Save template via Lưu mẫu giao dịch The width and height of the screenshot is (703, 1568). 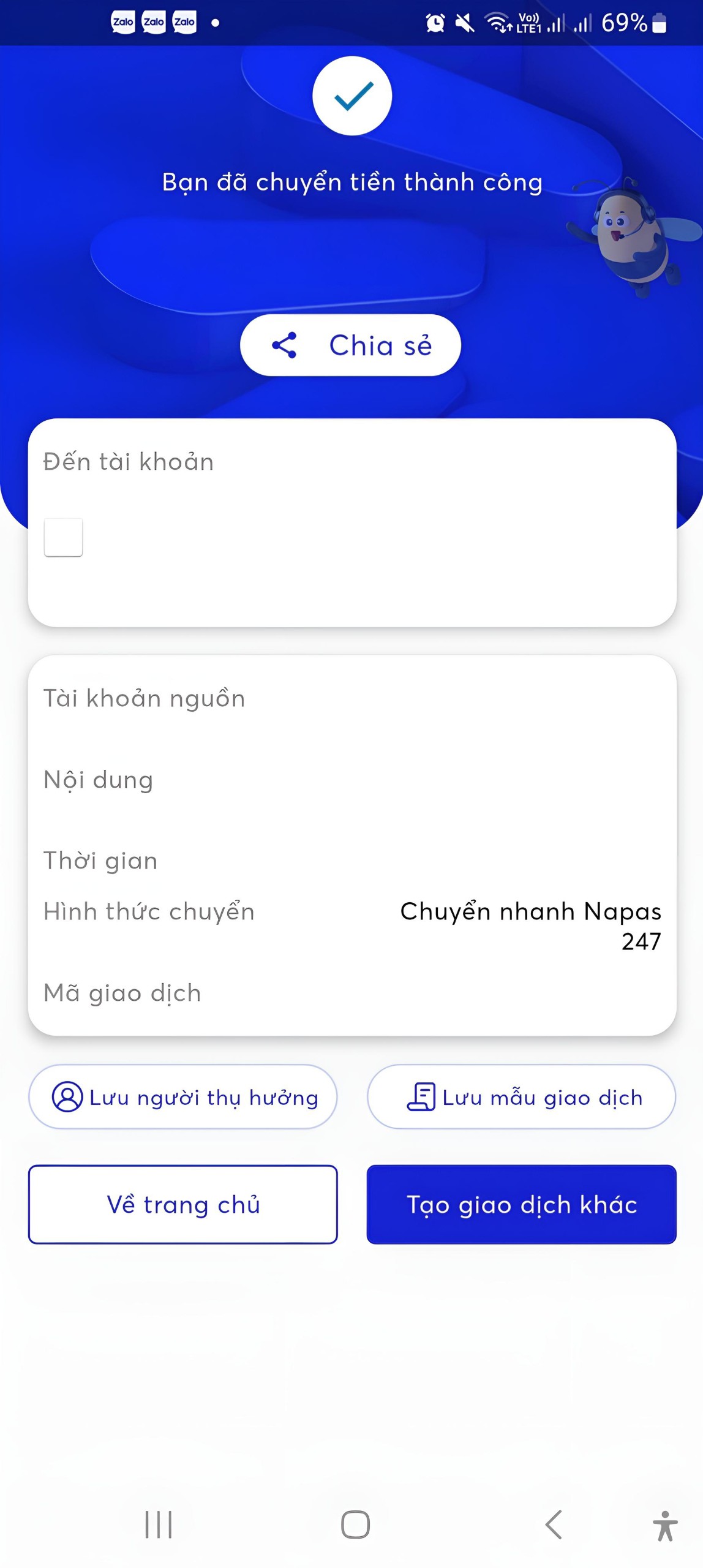coord(521,1097)
